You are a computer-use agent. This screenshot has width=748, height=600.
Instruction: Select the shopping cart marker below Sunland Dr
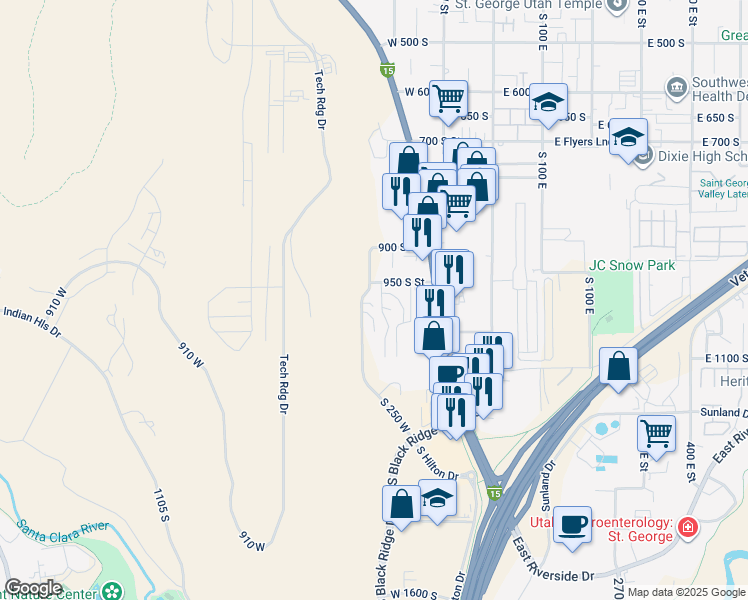pyautogui.click(x=657, y=433)
